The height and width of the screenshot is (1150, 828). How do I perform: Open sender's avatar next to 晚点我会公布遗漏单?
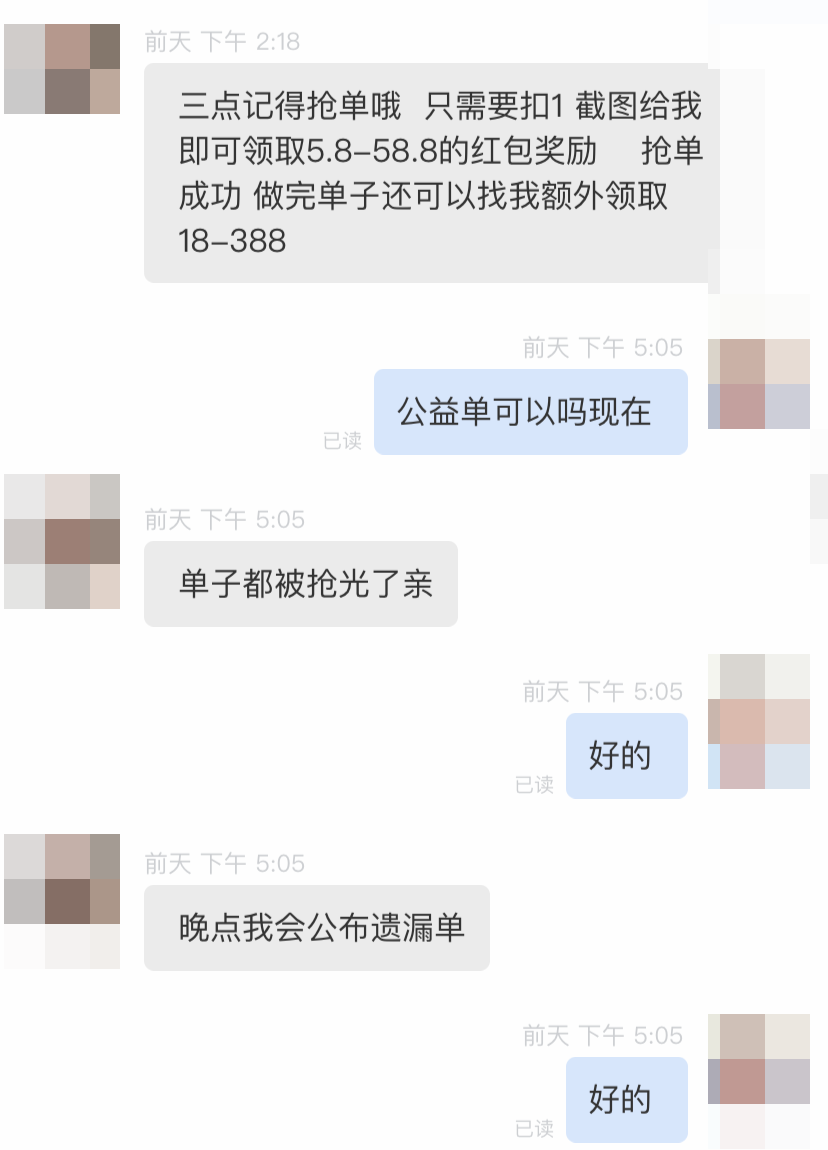point(62,901)
